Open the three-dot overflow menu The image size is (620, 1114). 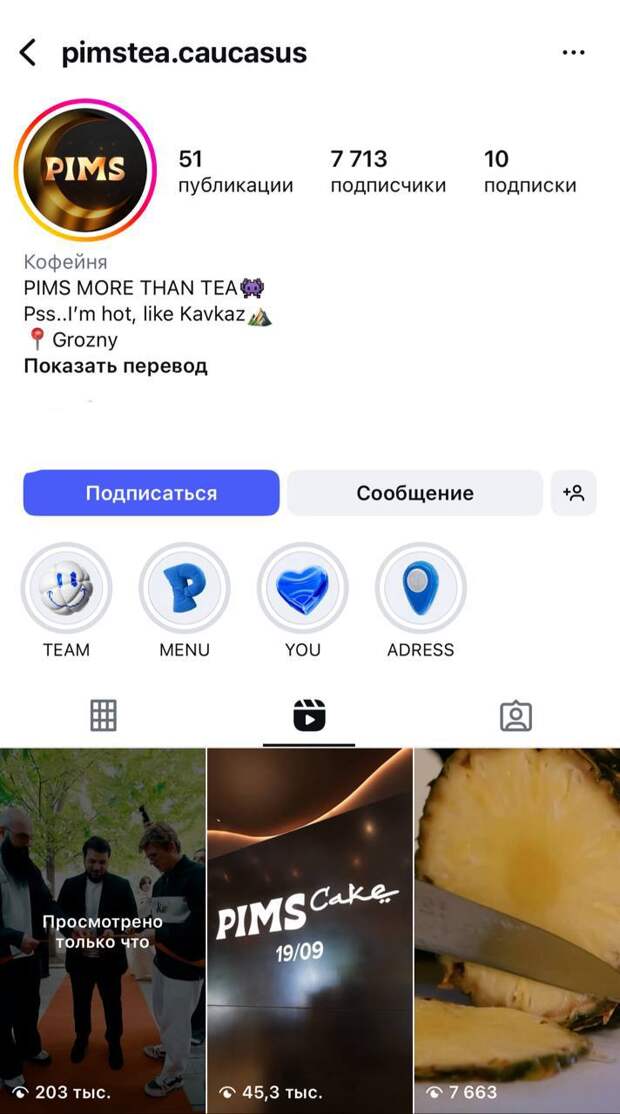[573, 53]
